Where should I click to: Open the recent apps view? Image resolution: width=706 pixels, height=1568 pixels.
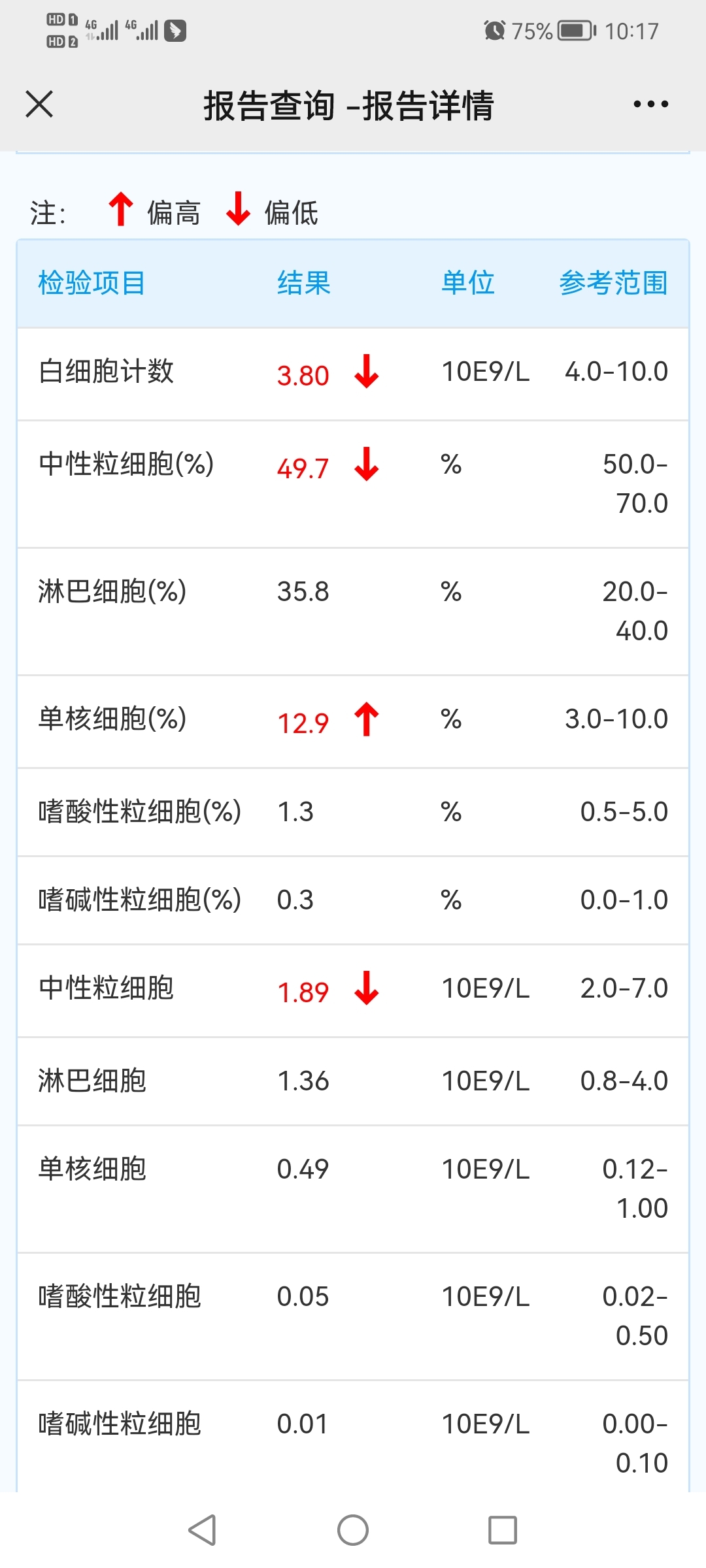503,1529
